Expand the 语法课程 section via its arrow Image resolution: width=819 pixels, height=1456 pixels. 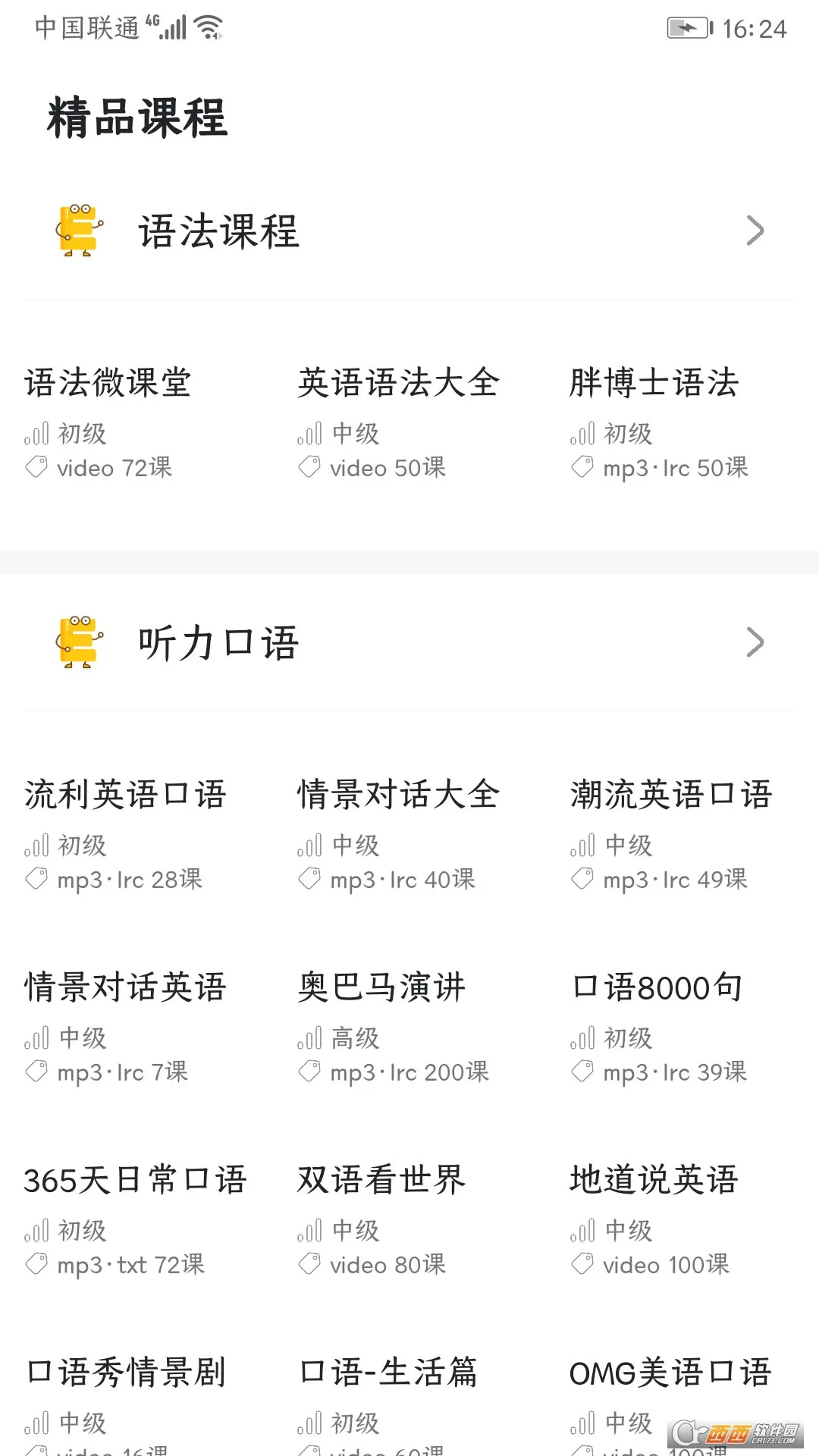click(755, 230)
